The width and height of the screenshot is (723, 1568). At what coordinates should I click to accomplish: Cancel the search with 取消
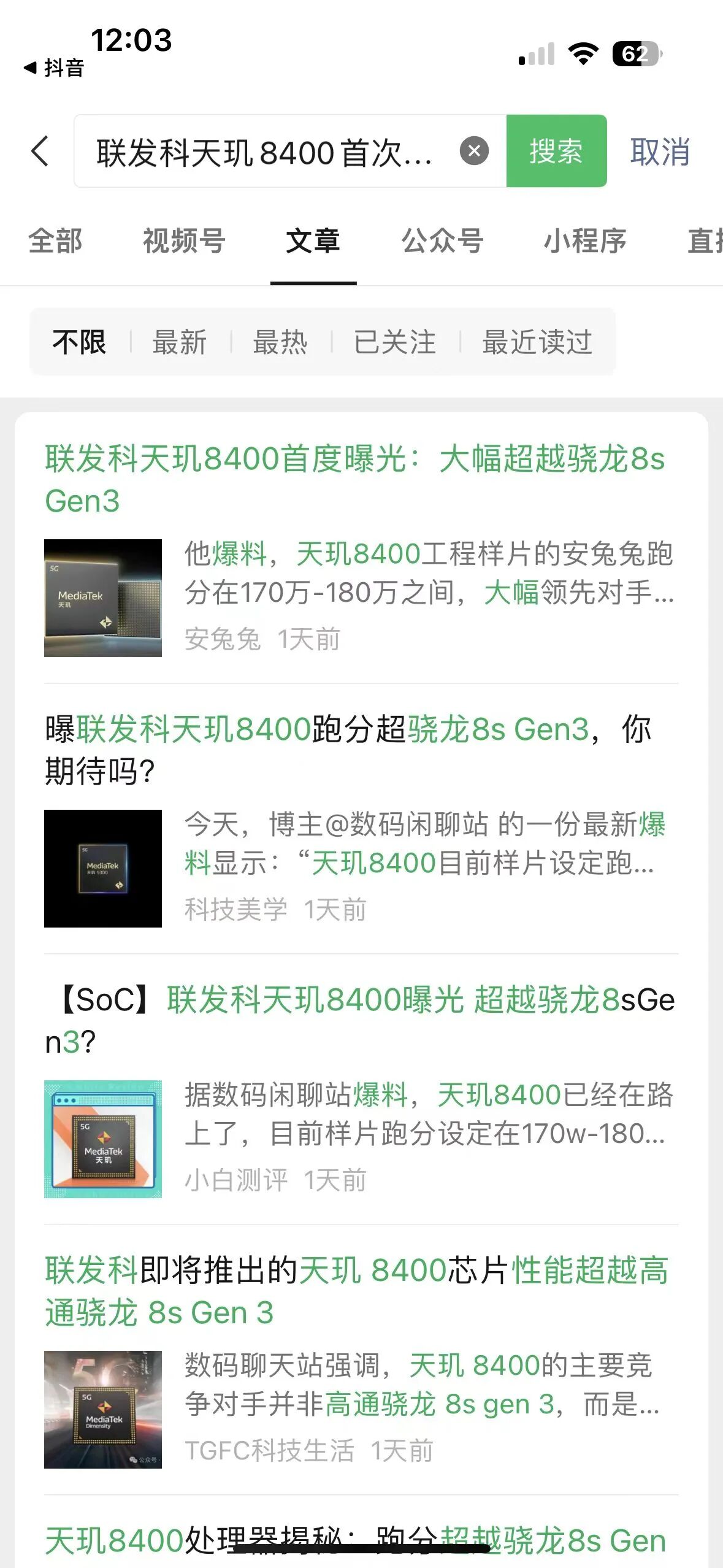pos(660,152)
